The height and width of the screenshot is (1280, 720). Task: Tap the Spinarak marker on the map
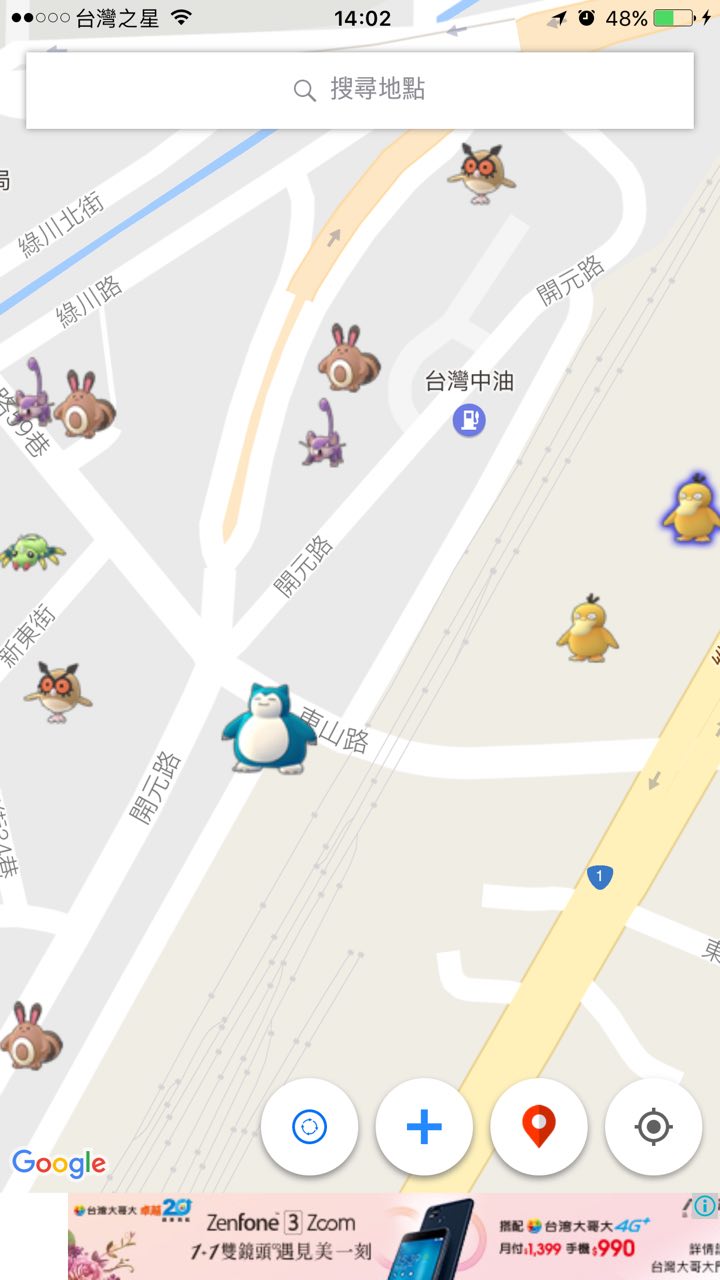[x=32, y=550]
